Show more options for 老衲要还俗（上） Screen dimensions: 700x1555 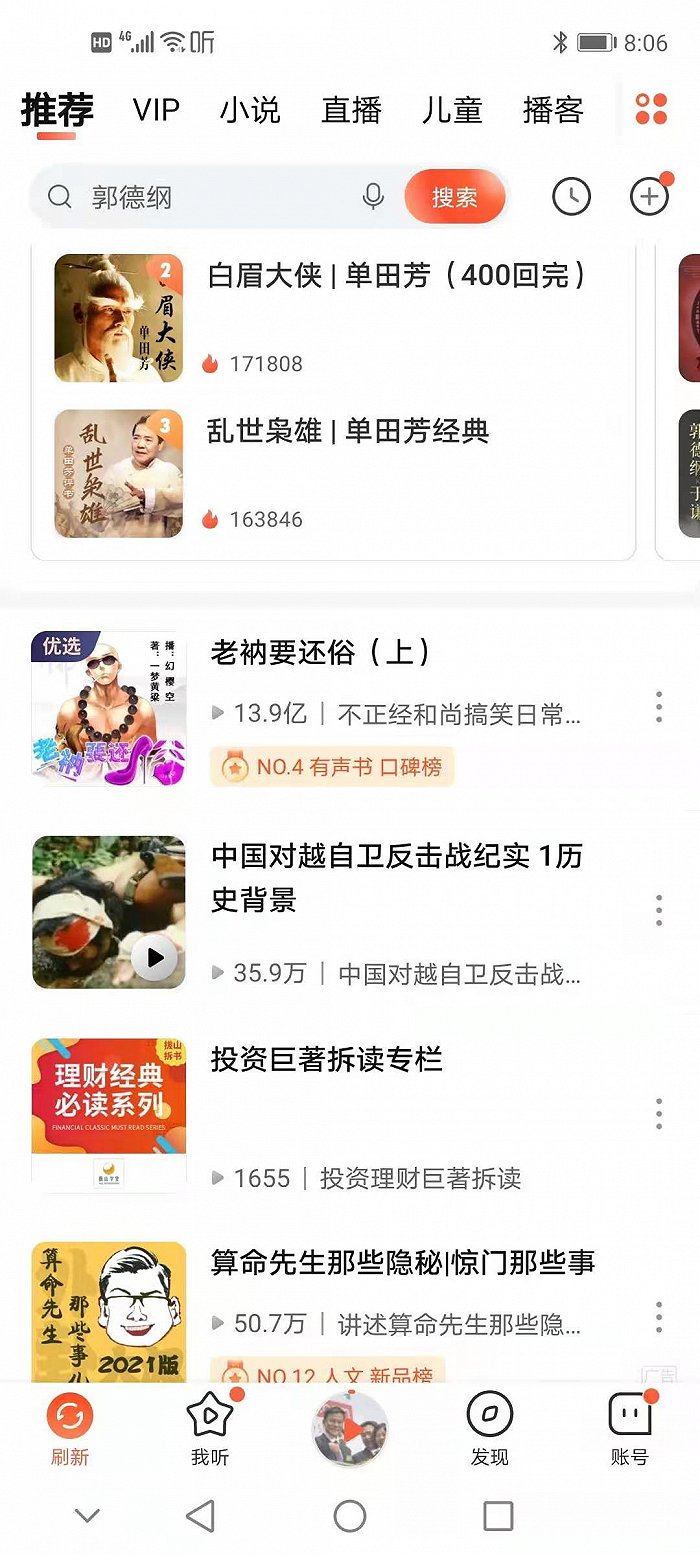[658, 707]
